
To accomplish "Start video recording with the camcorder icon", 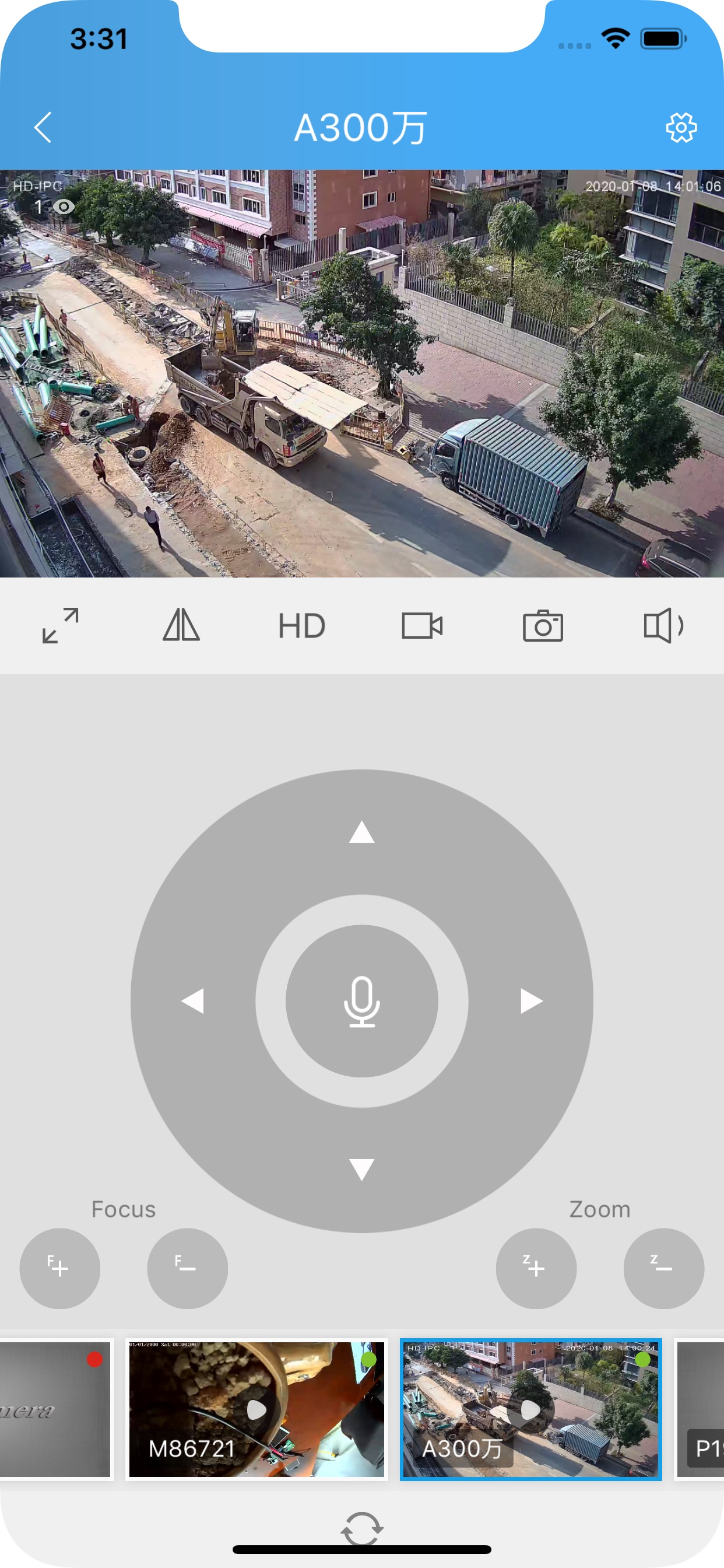I will tap(423, 626).
